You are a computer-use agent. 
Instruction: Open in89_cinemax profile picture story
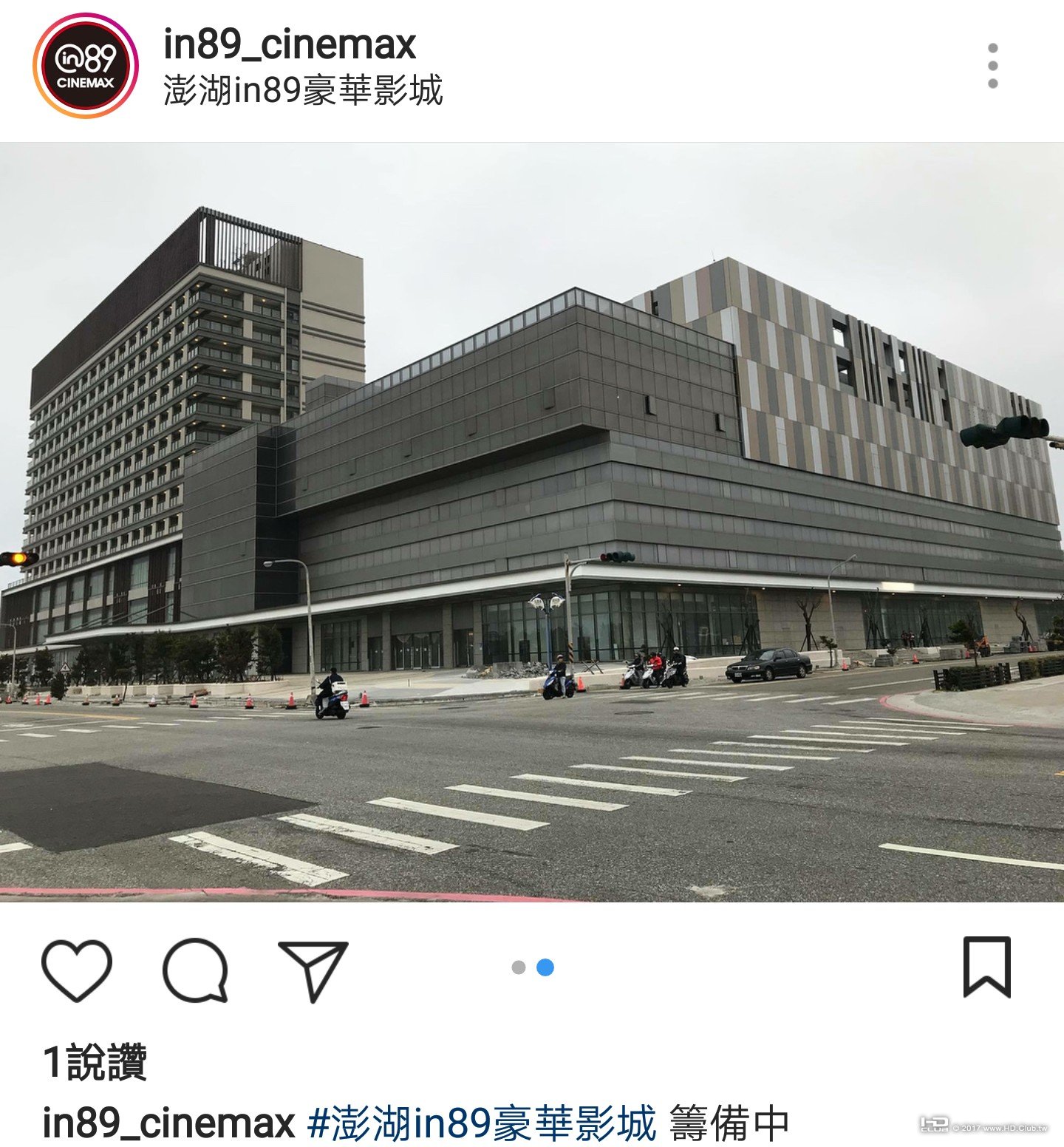click(x=86, y=66)
